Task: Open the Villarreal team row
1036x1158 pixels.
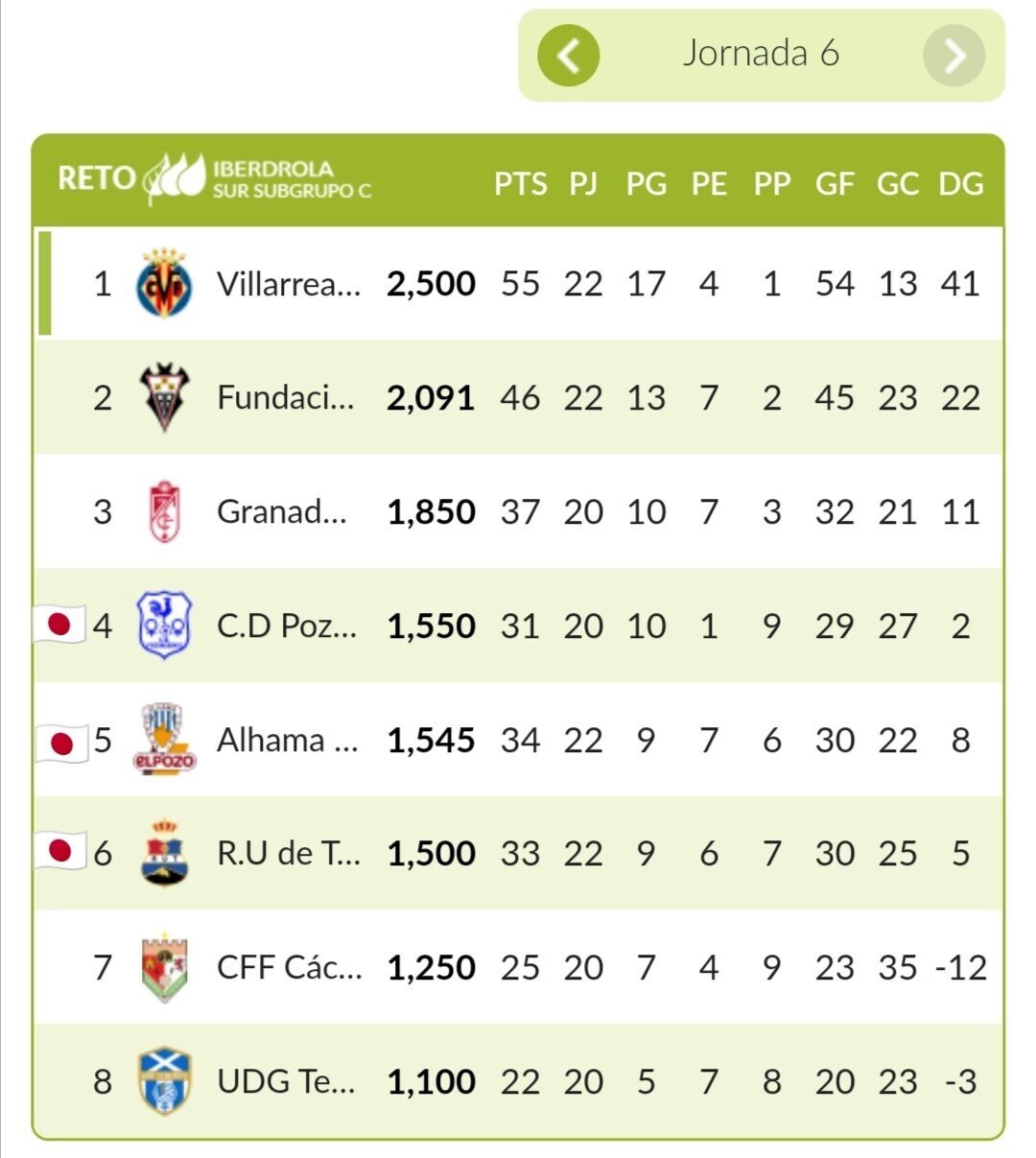Action: [288, 284]
